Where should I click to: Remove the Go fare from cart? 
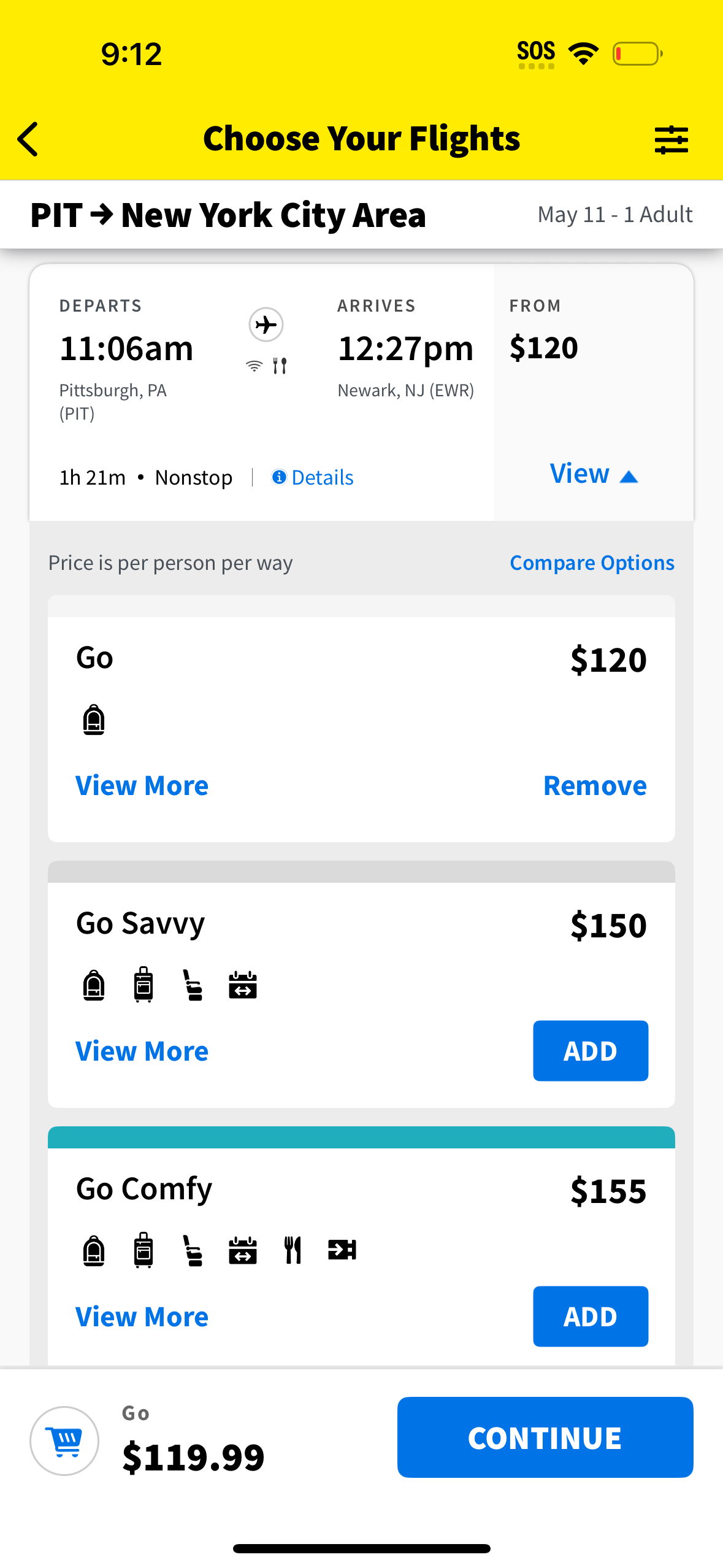594,785
